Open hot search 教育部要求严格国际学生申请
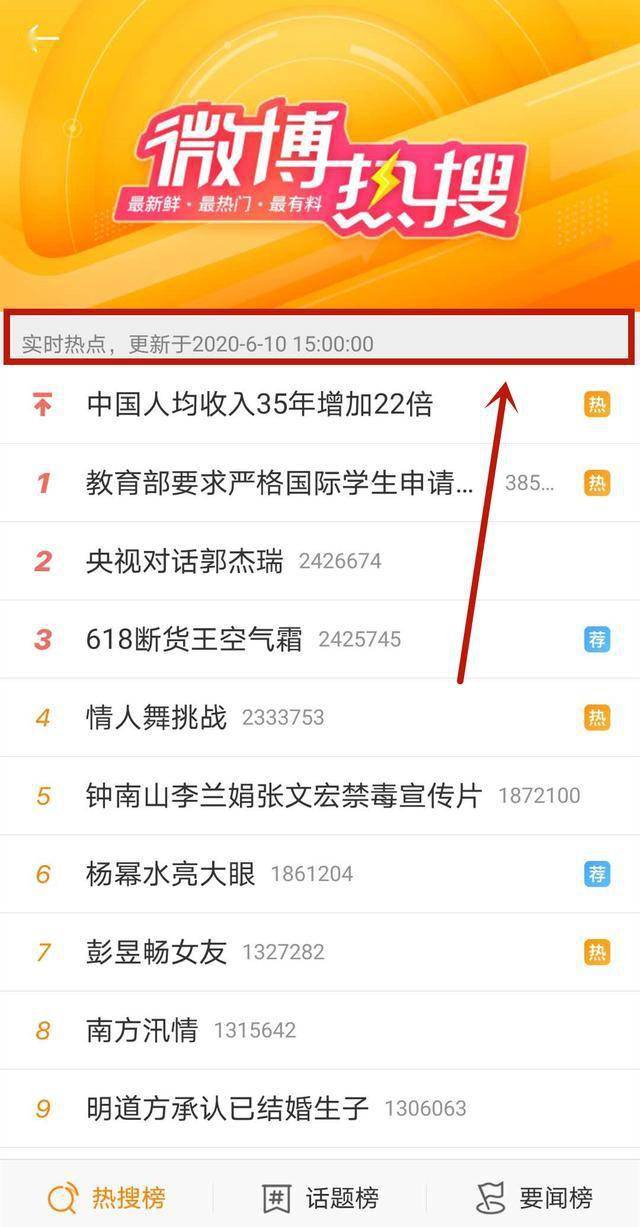The width and height of the screenshot is (640, 1227). [x=280, y=483]
